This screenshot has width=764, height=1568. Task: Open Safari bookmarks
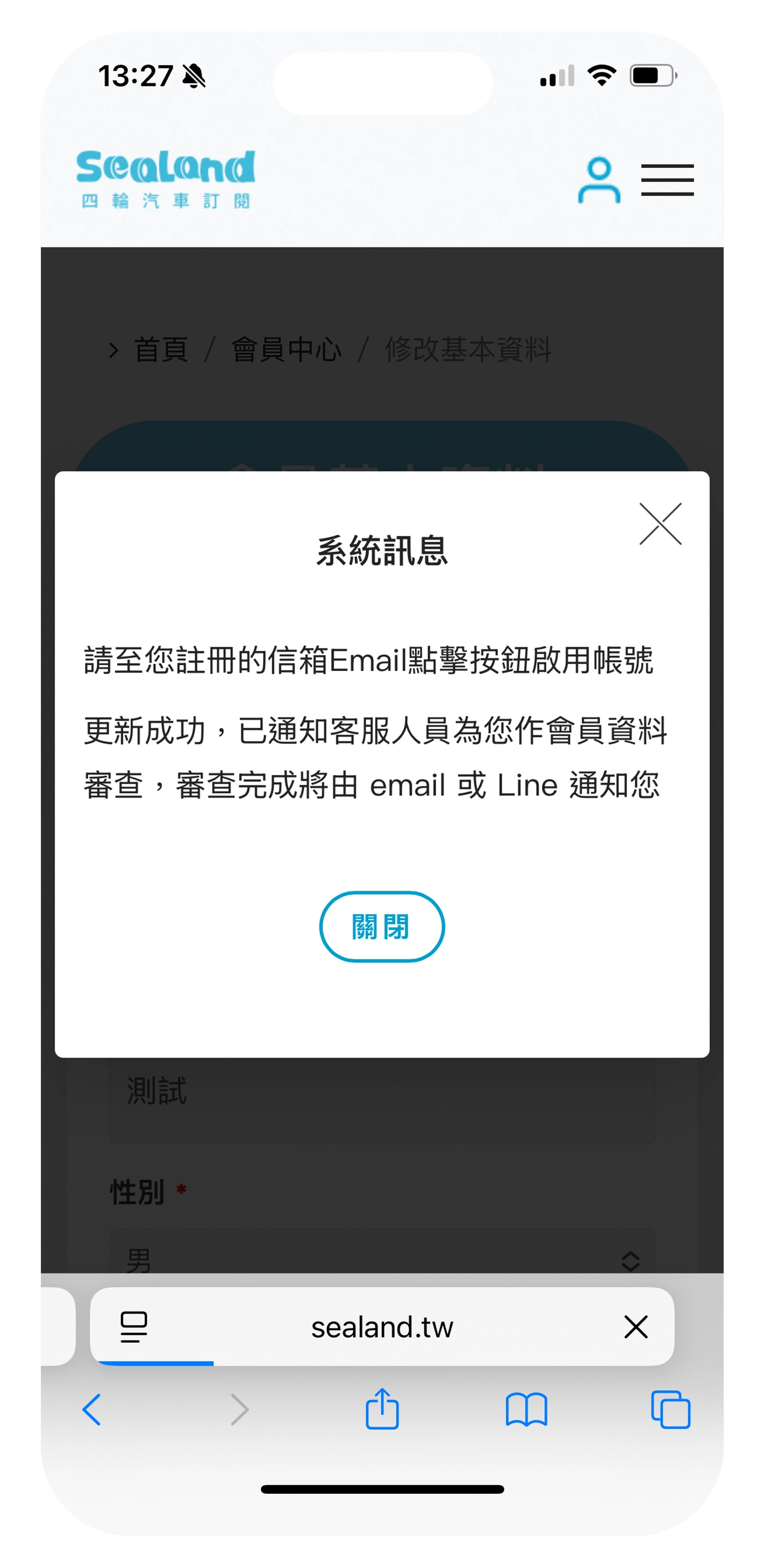point(526,1410)
